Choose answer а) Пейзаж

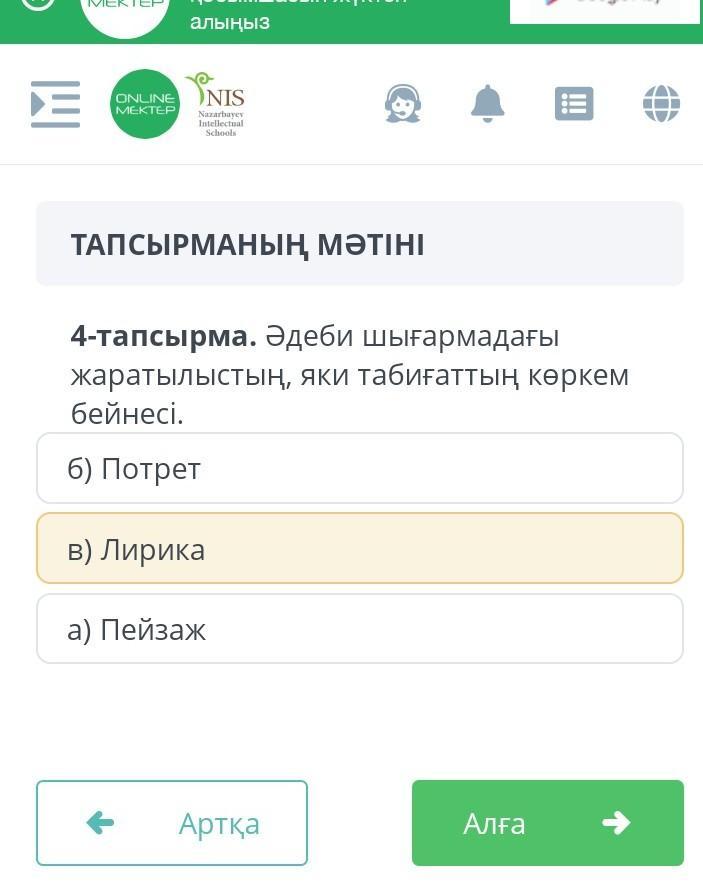click(x=359, y=629)
